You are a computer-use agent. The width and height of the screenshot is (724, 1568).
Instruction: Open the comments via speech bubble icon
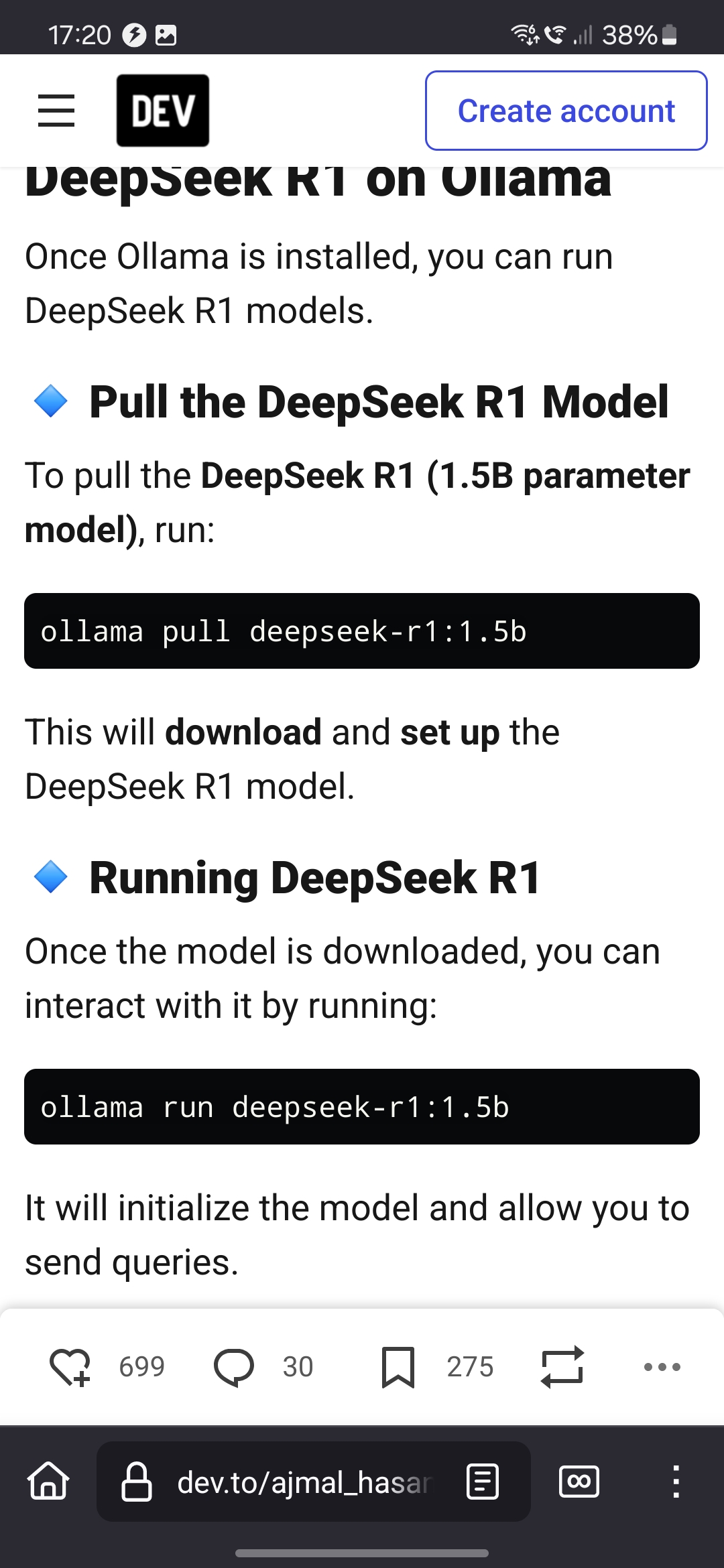[x=233, y=1367]
